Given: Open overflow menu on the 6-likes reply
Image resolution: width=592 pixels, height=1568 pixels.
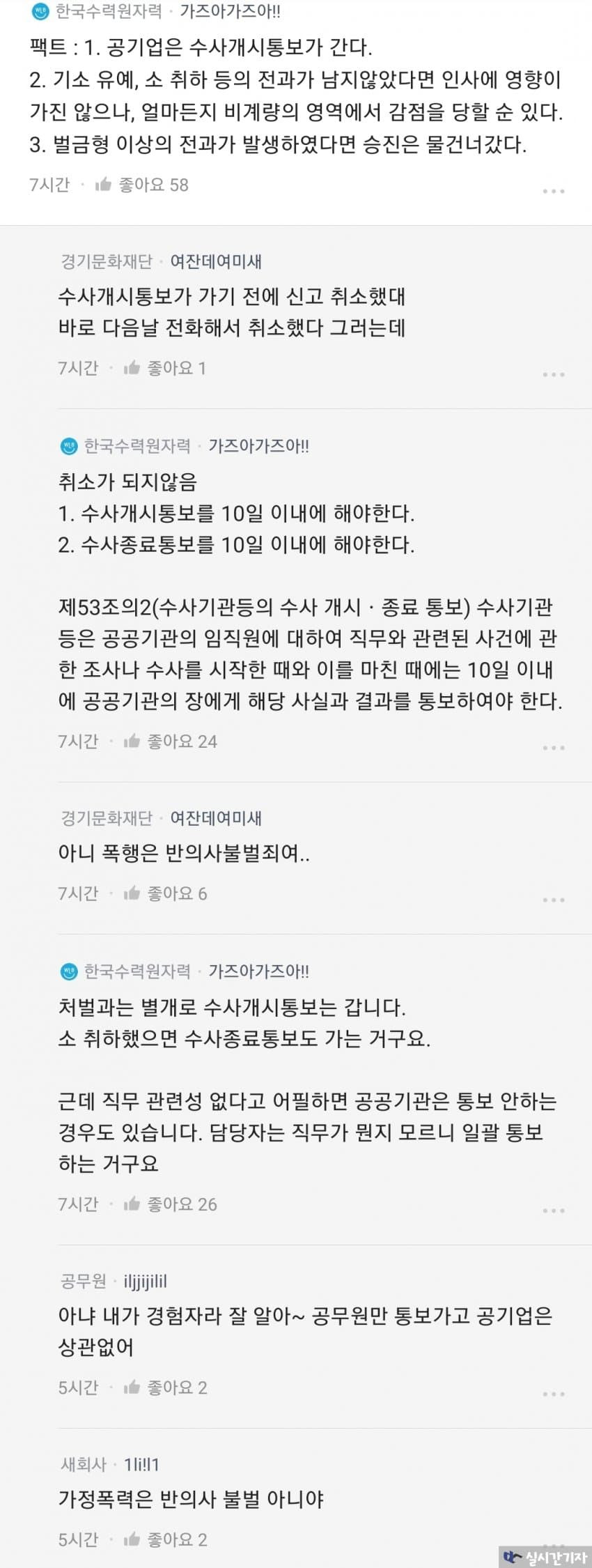Looking at the screenshot, I should (553, 900).
